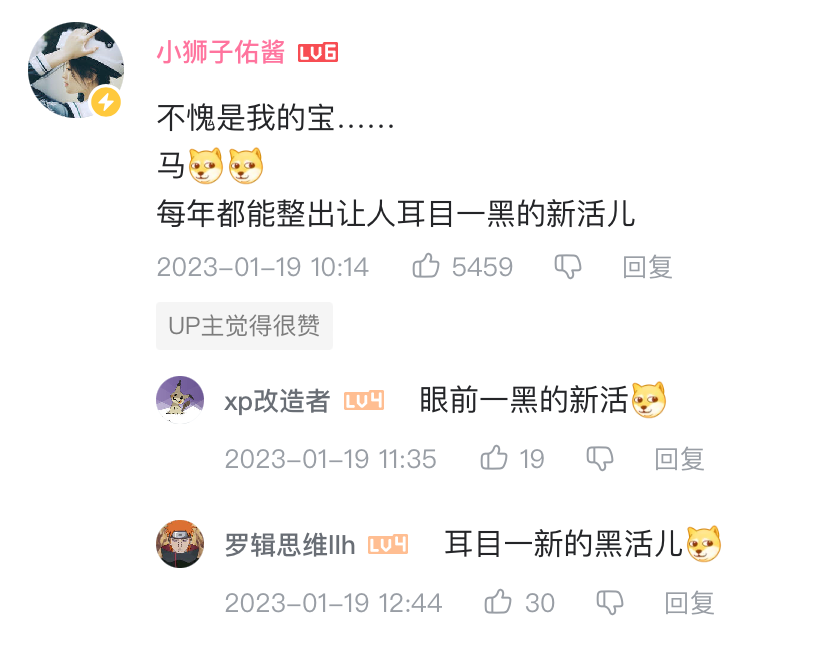Reply to xp改造者's comment
This screenshot has width=820, height=650.
(680, 459)
